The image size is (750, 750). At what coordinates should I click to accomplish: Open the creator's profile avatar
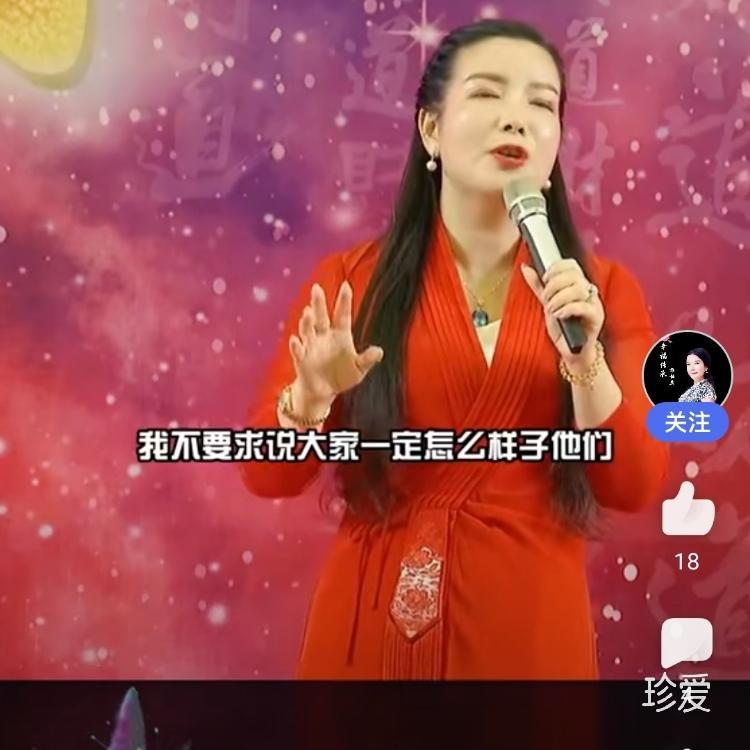(687, 368)
